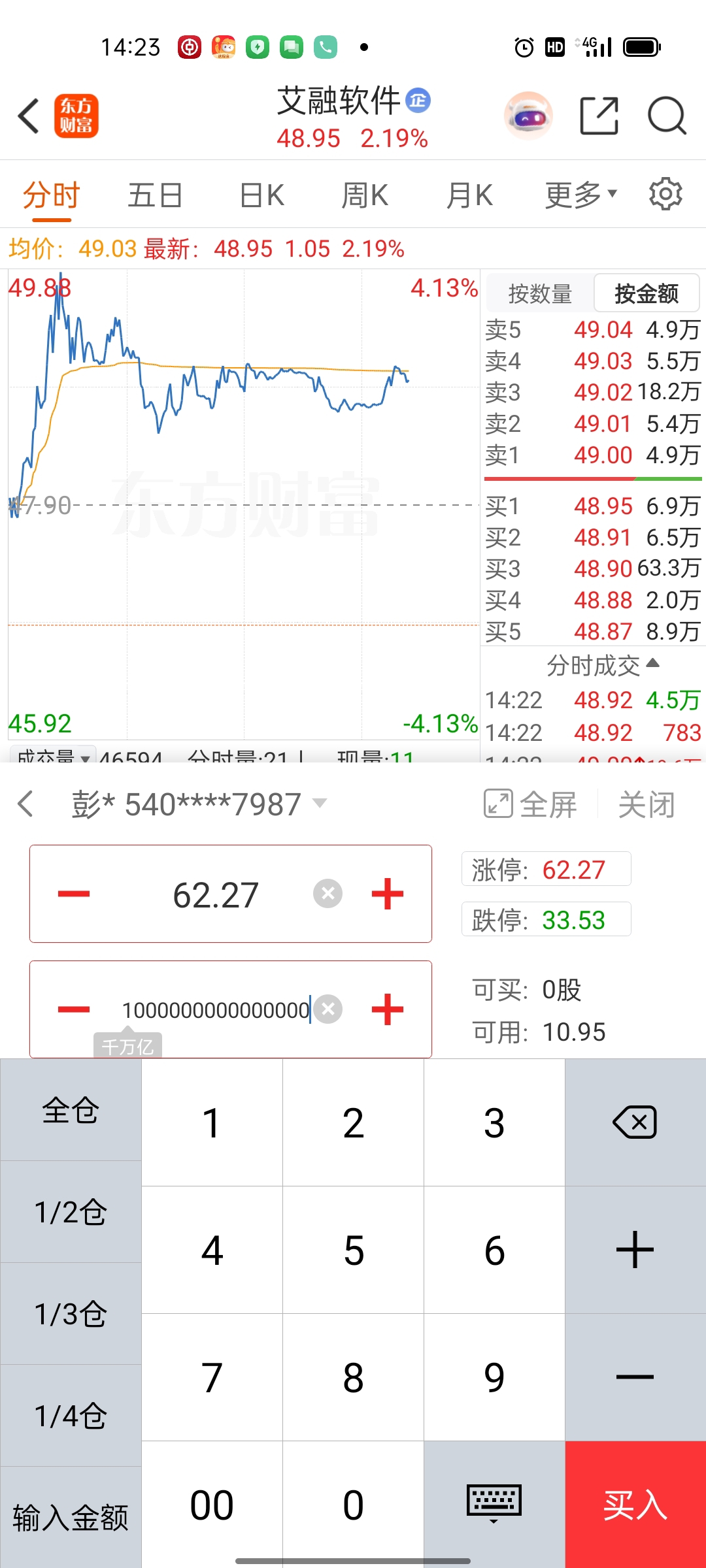Close the trading panel with 关闭
Viewport: 706px width, 1568px height.
[646, 804]
